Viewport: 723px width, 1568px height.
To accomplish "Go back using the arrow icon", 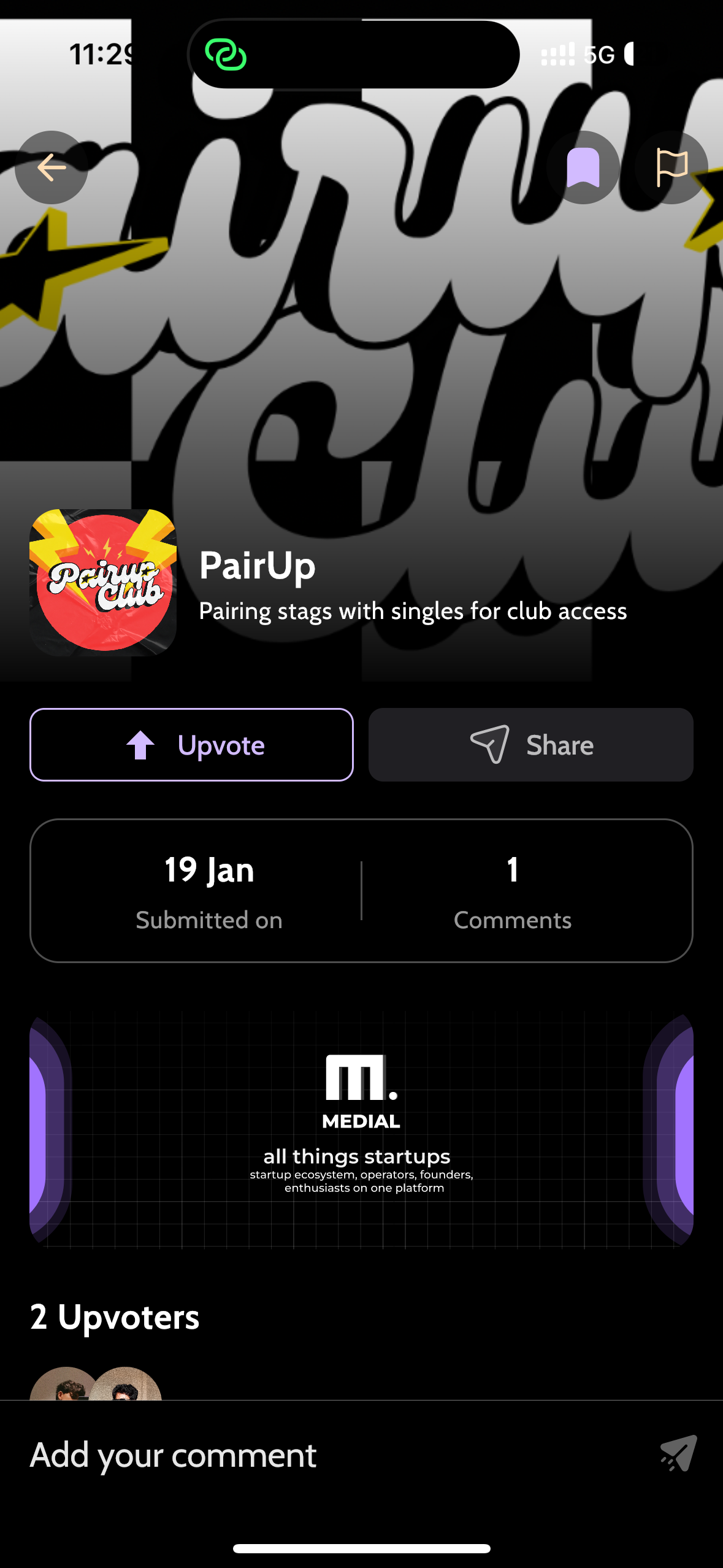I will [52, 167].
